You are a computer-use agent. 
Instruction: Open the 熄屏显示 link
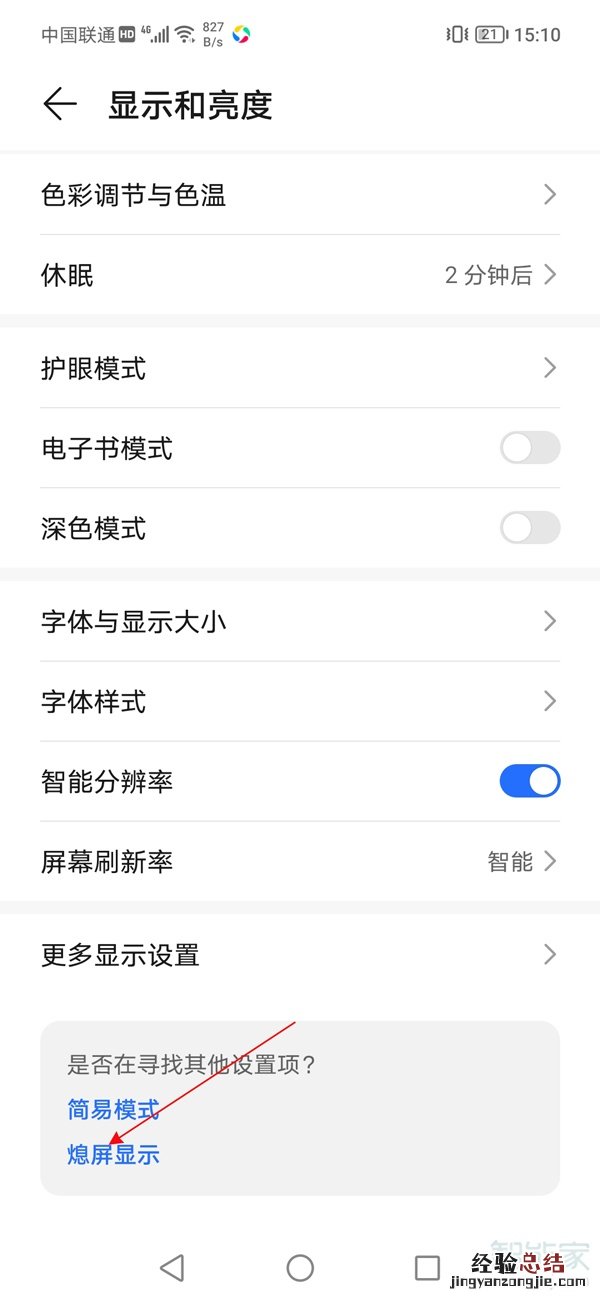pyautogui.click(x=113, y=1155)
